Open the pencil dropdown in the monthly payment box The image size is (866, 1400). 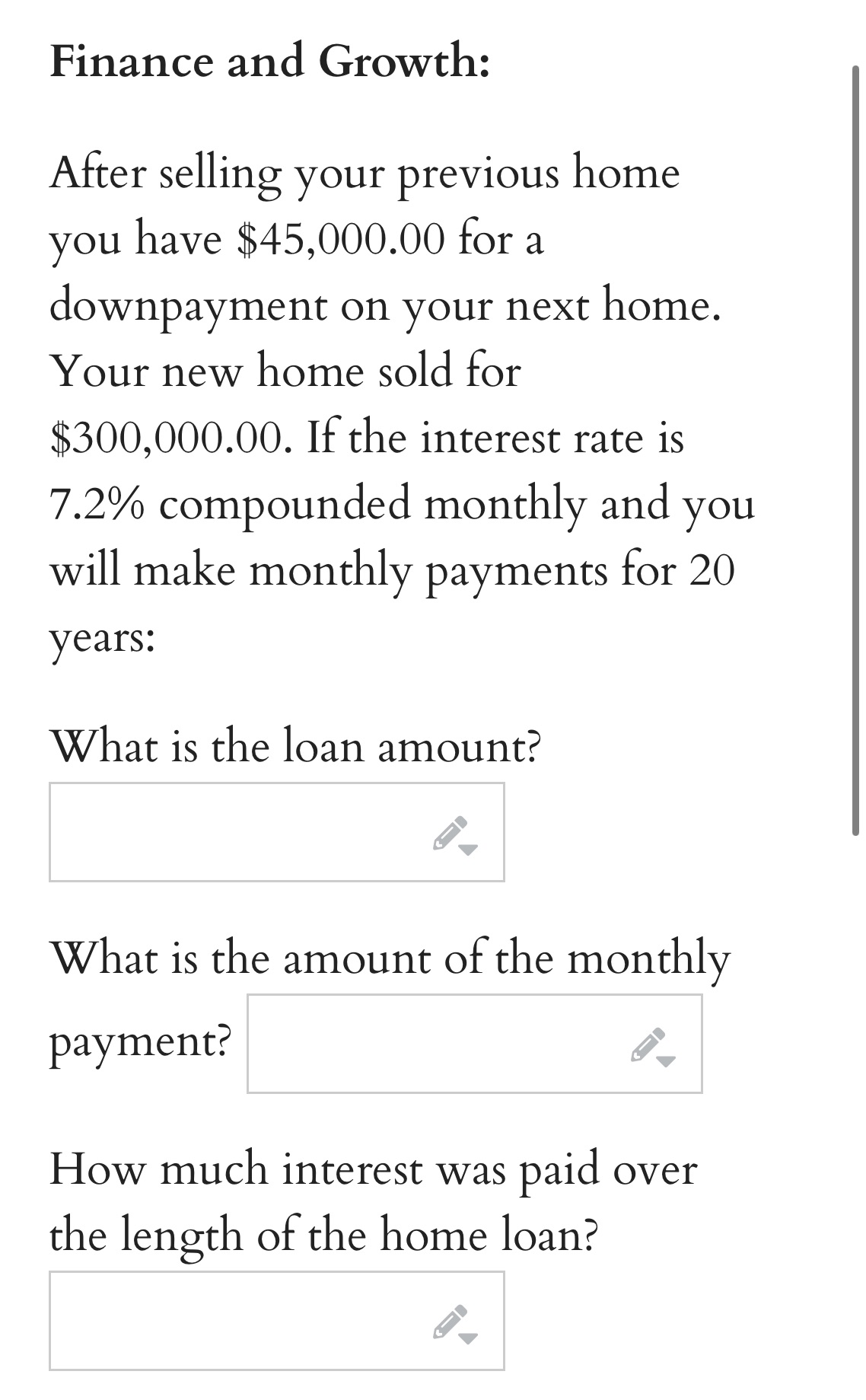pyautogui.click(x=653, y=1046)
